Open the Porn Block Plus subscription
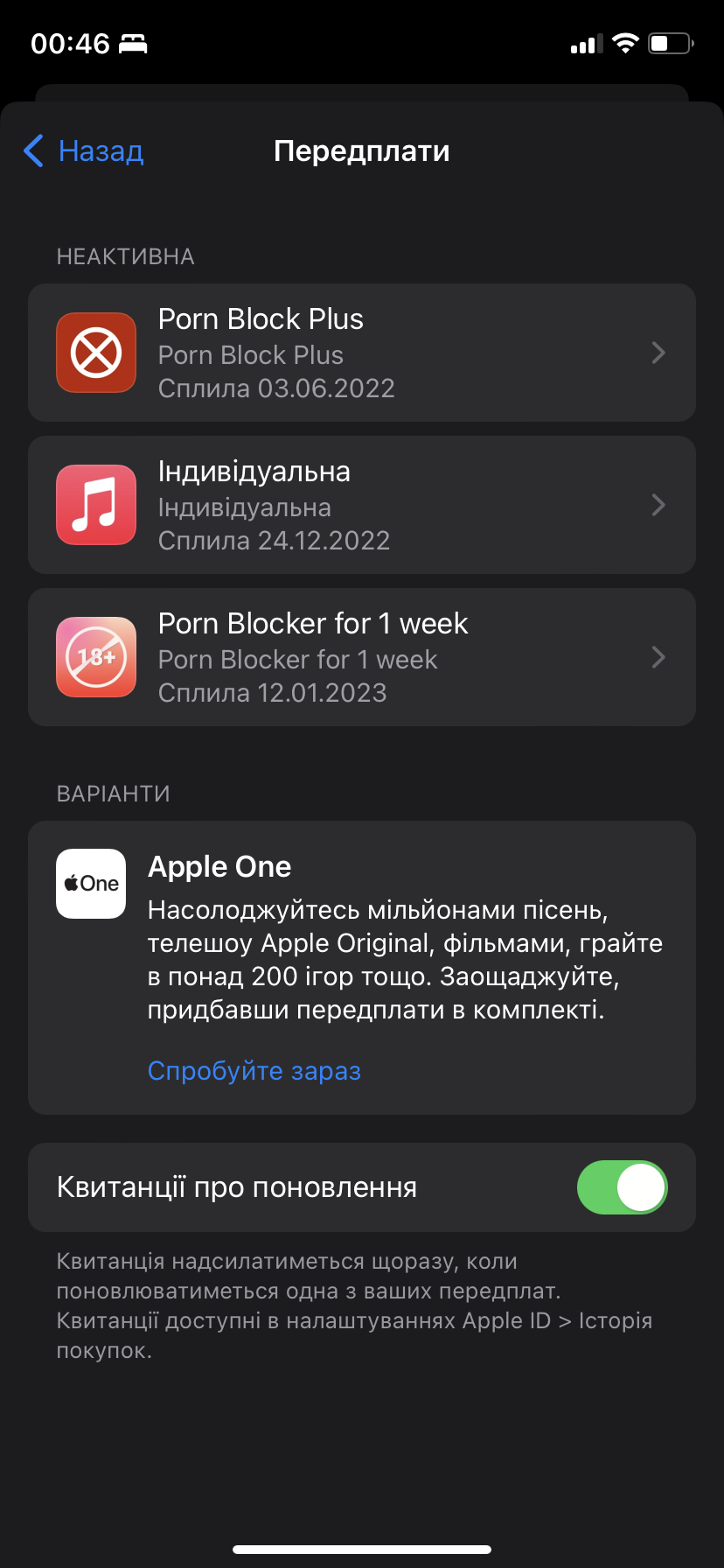Image resolution: width=724 pixels, height=1568 pixels. point(362,353)
